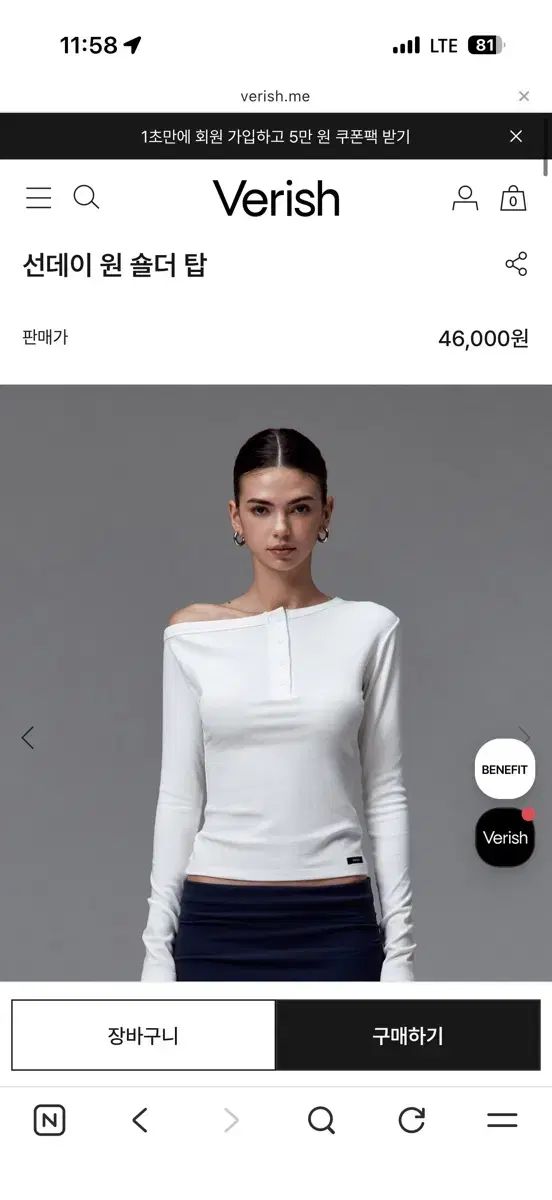
Task: Close the verish.me browser view
Action: click(524, 96)
